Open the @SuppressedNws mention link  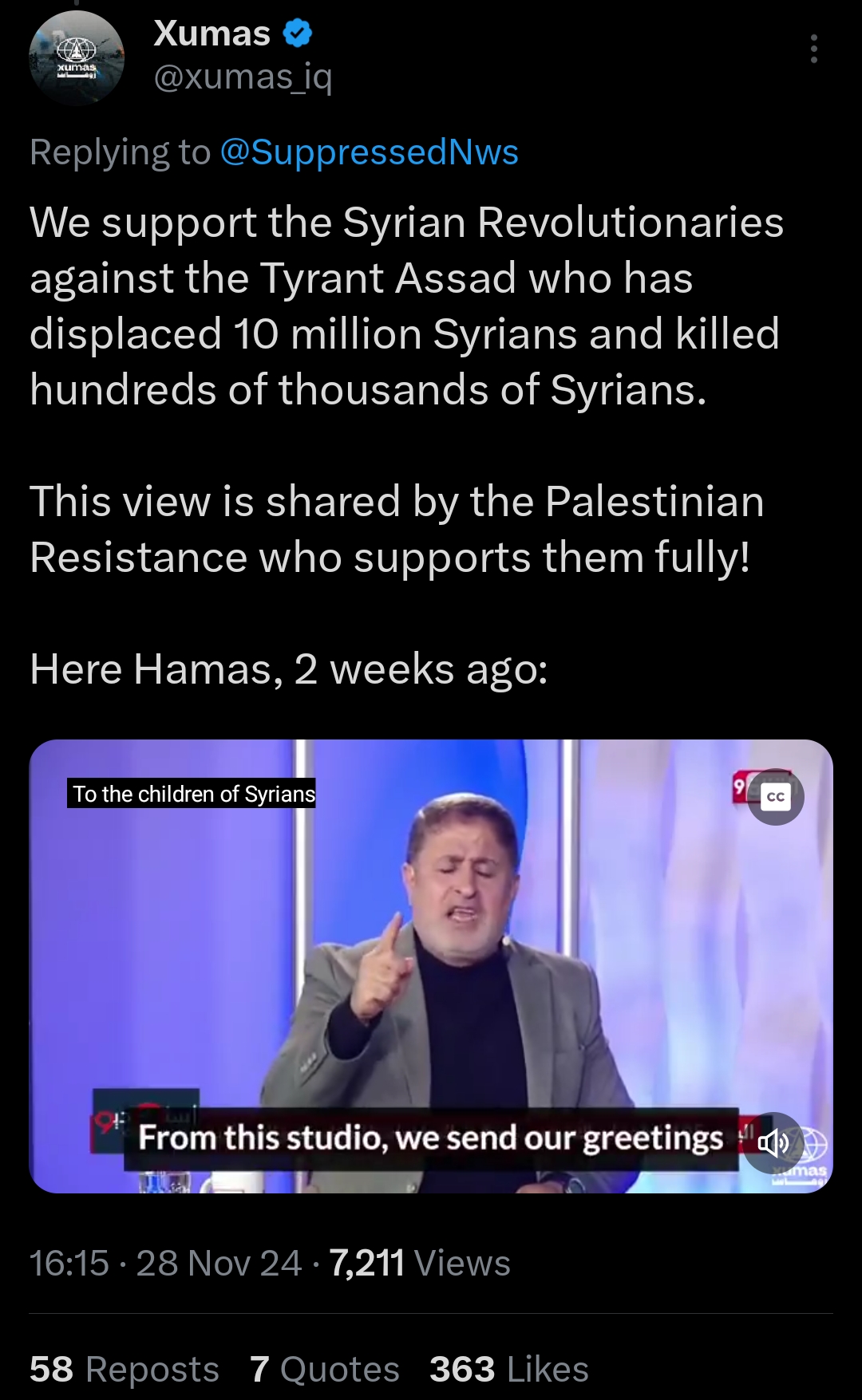click(x=369, y=152)
